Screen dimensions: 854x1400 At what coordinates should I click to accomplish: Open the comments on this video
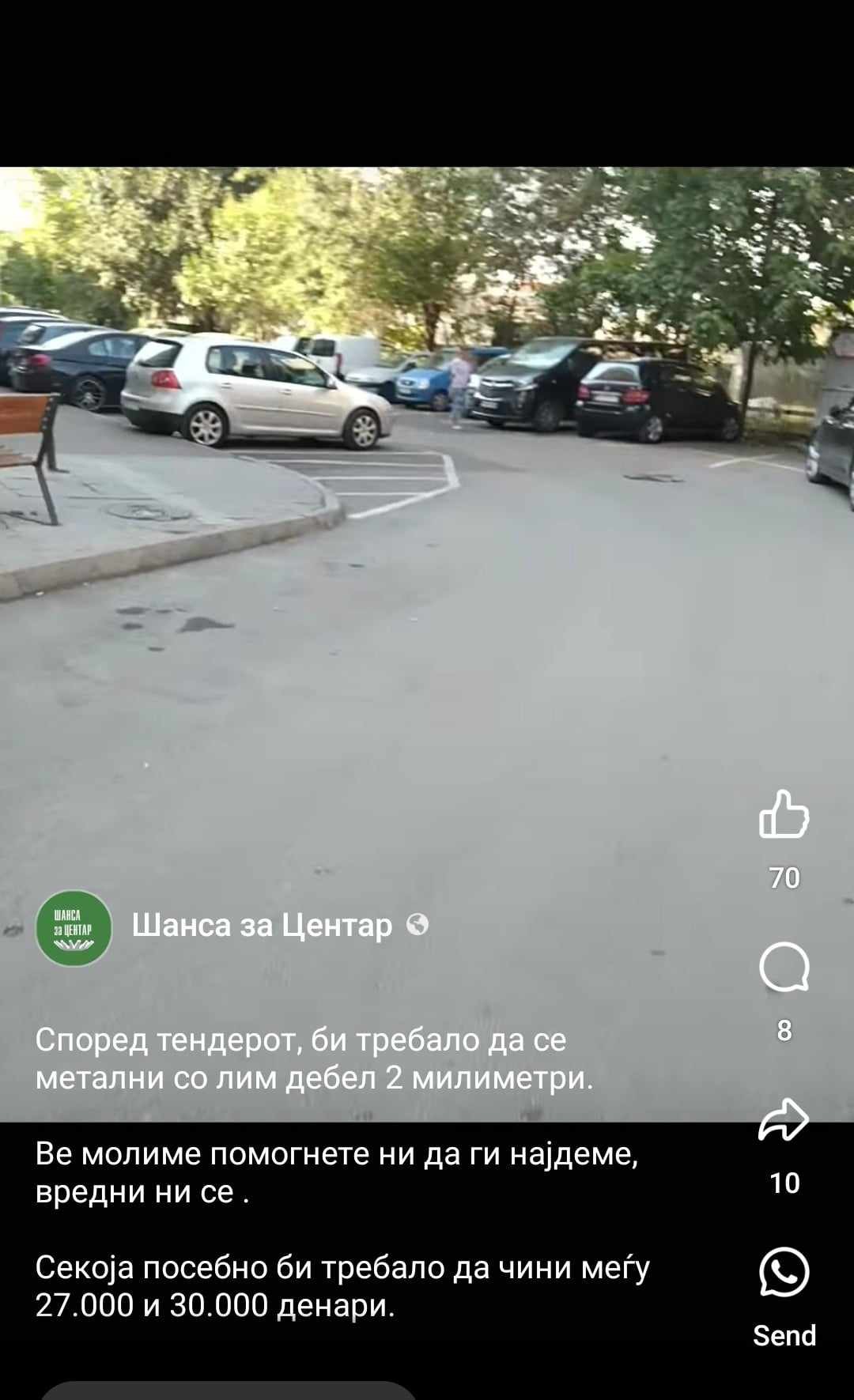784,968
